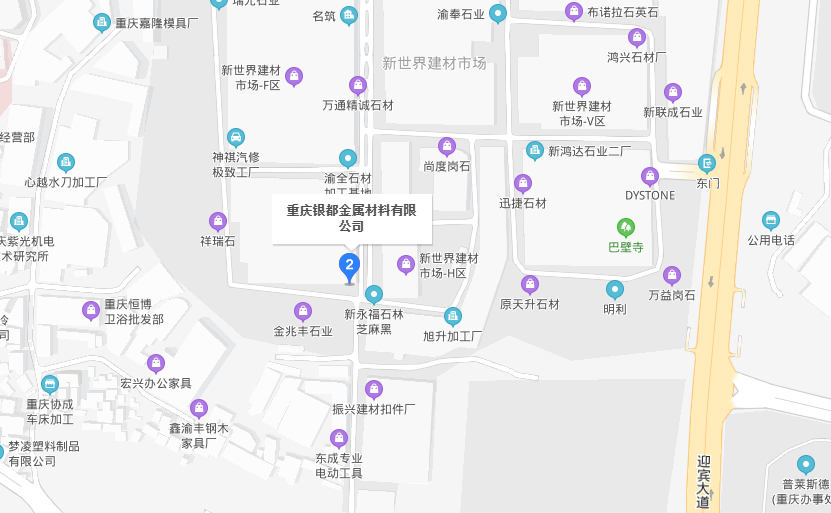Open the 心越水刀加工厂 marker
831x513 pixels.
pos(66,162)
